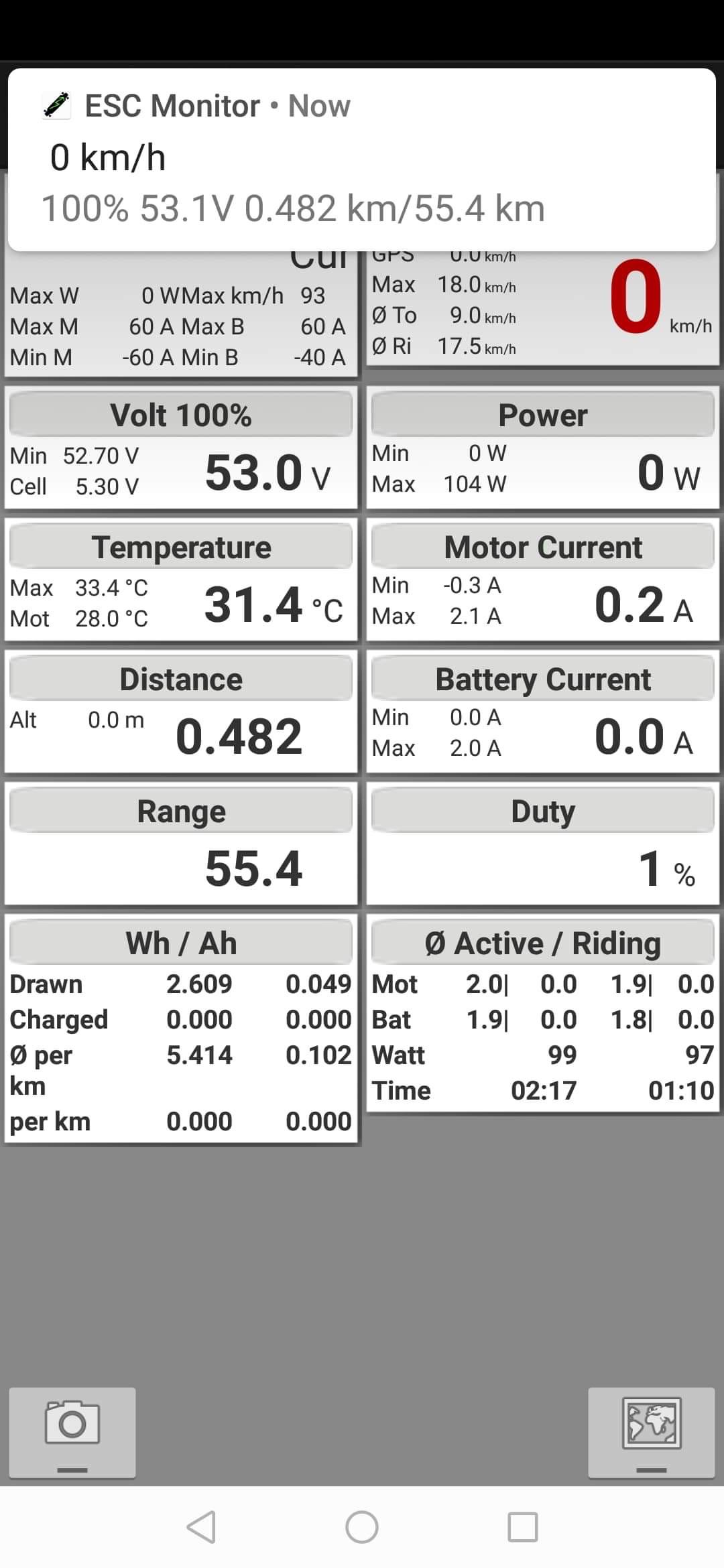This screenshot has width=724, height=1568.
Task: Tap the Motor Current header
Action: [543, 547]
